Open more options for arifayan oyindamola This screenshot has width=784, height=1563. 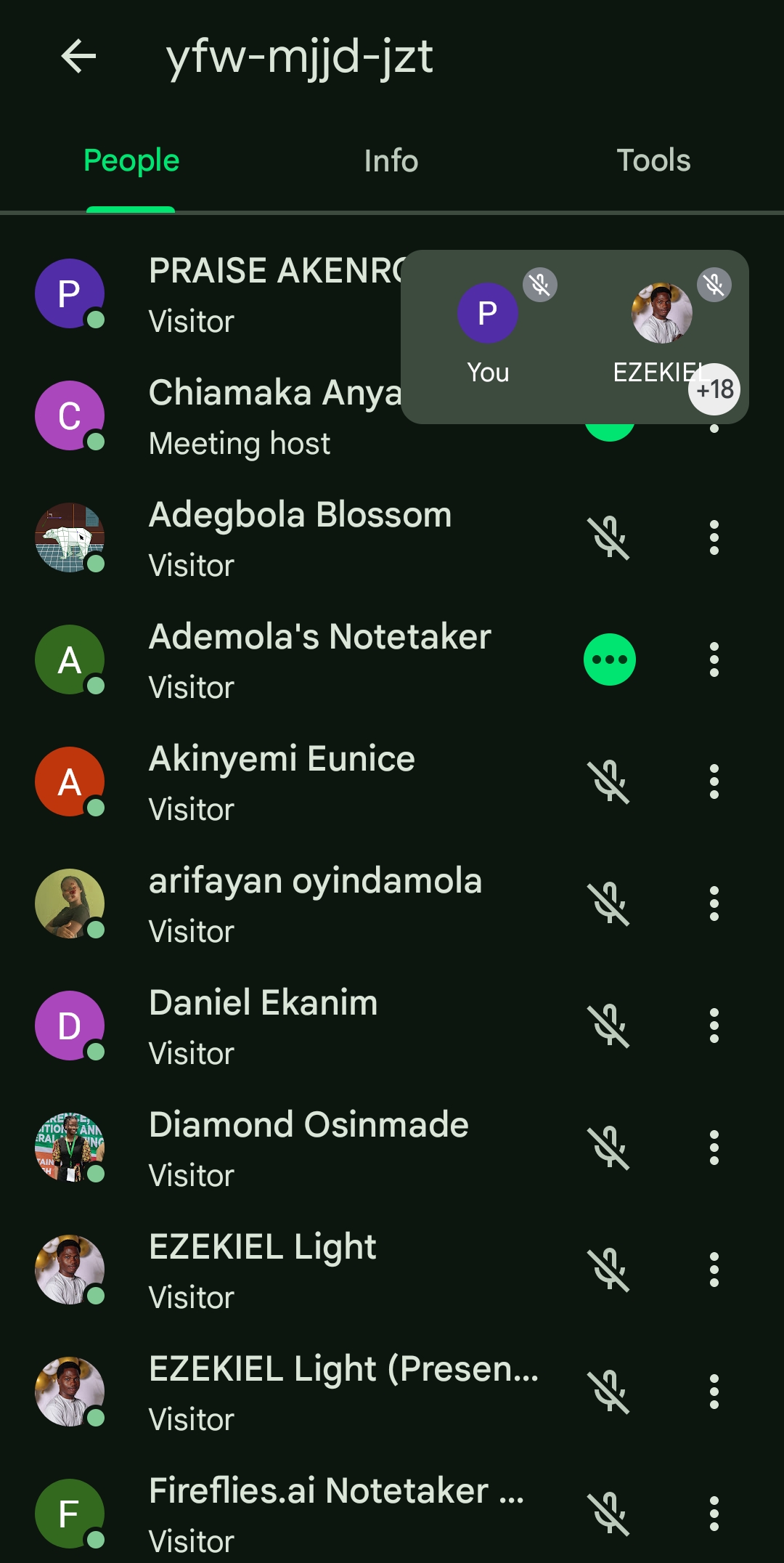coord(714,904)
